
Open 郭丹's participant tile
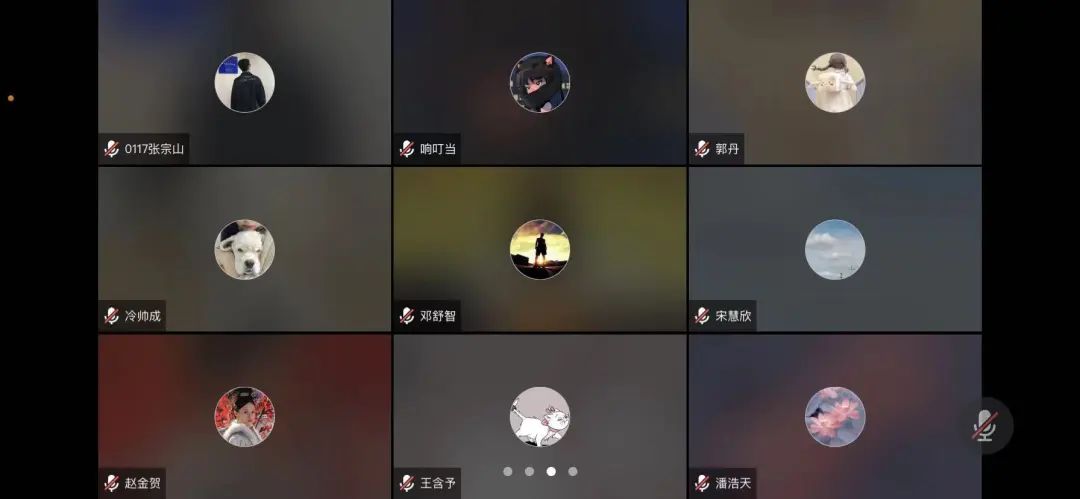coord(835,82)
